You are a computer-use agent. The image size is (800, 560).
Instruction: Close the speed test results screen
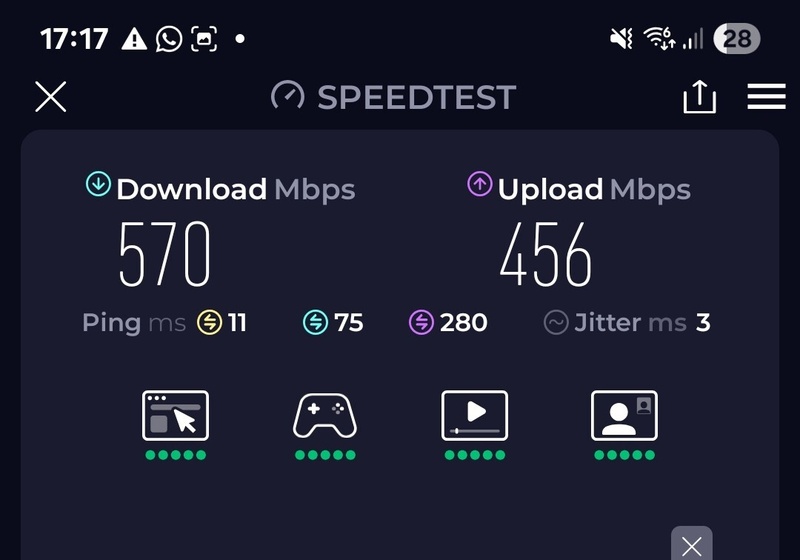pyautogui.click(x=51, y=97)
